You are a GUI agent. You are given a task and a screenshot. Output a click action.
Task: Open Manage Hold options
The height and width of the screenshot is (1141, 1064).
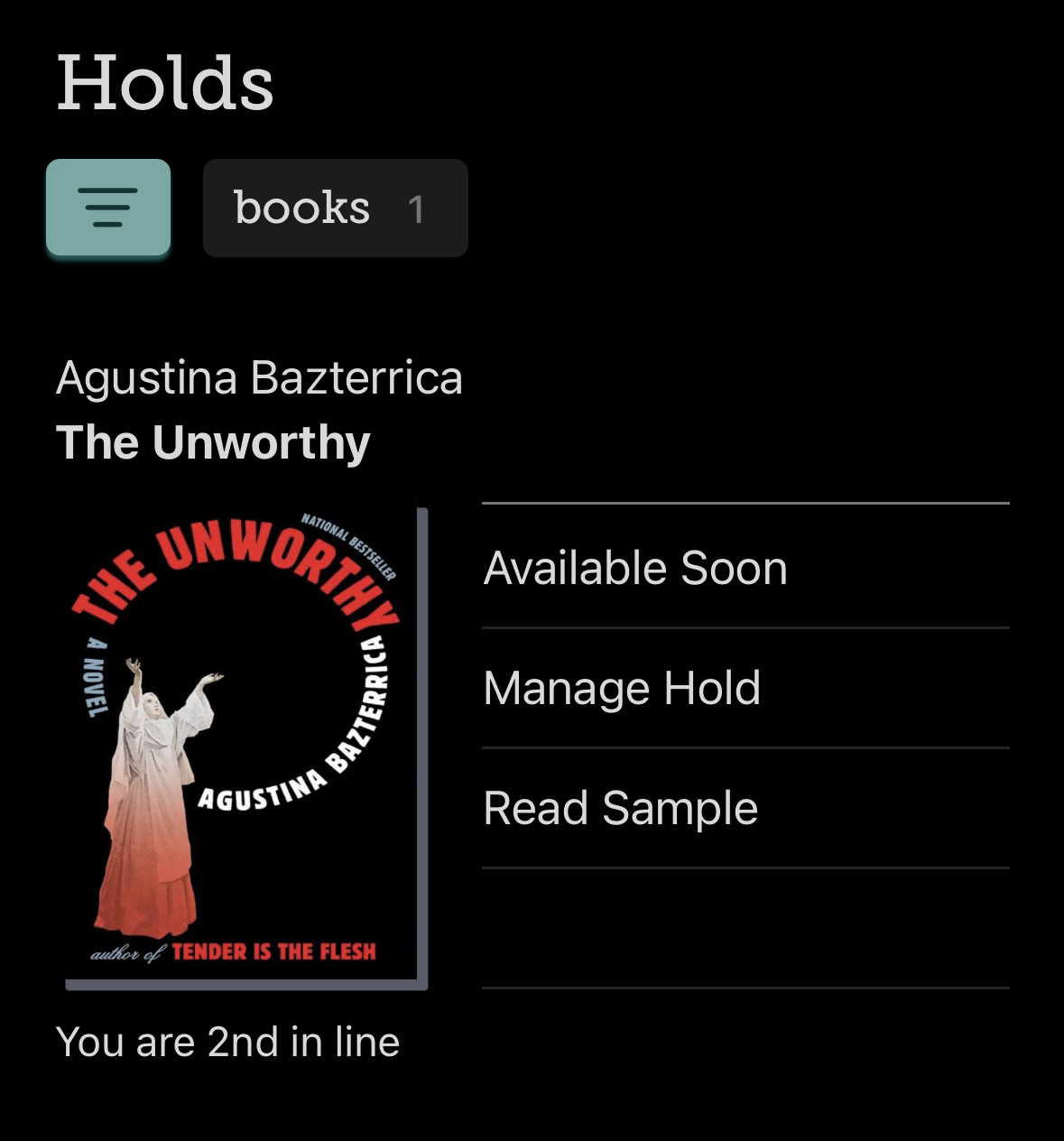pyautogui.click(x=622, y=688)
